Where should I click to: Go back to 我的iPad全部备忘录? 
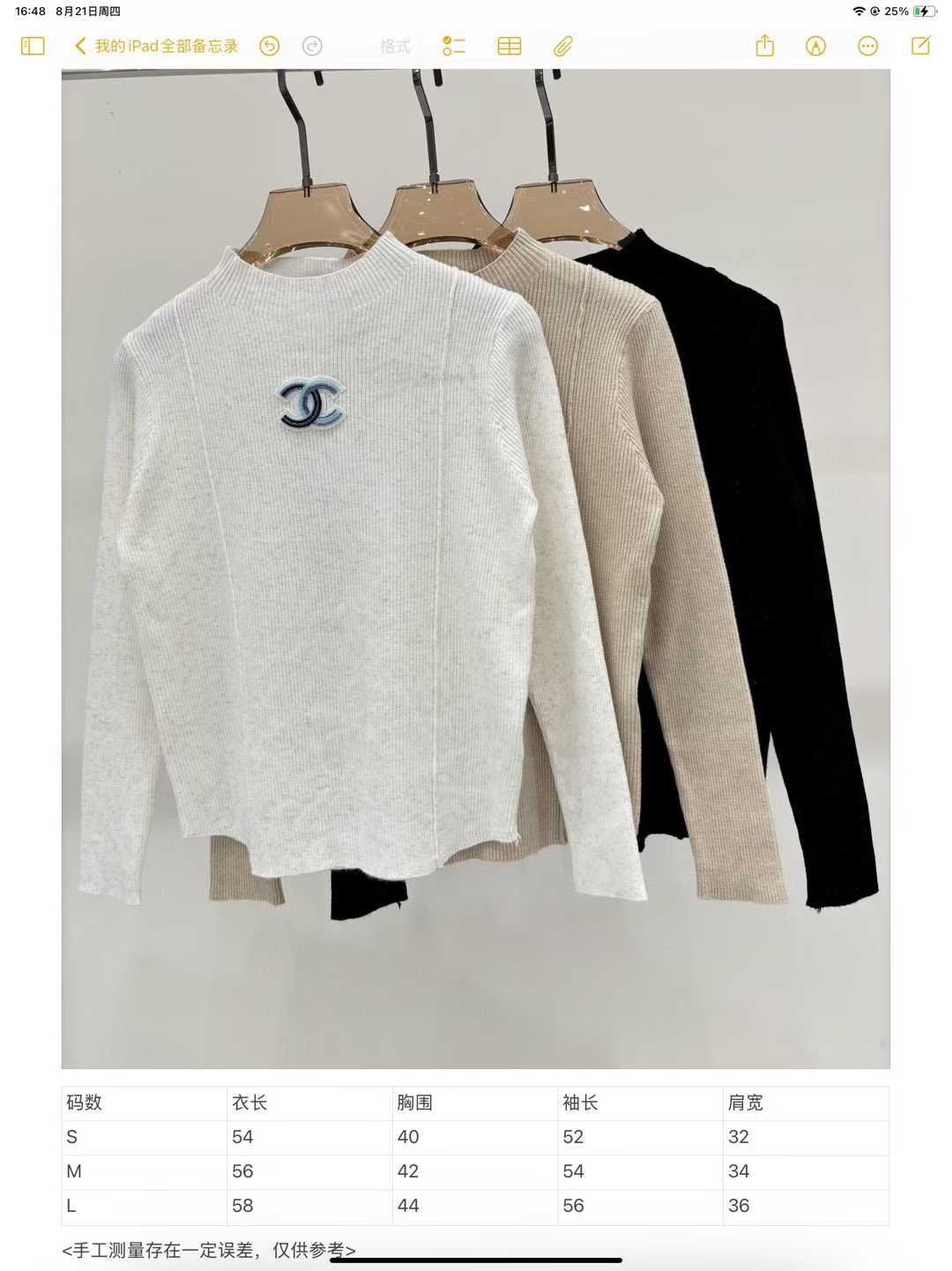click(x=157, y=46)
